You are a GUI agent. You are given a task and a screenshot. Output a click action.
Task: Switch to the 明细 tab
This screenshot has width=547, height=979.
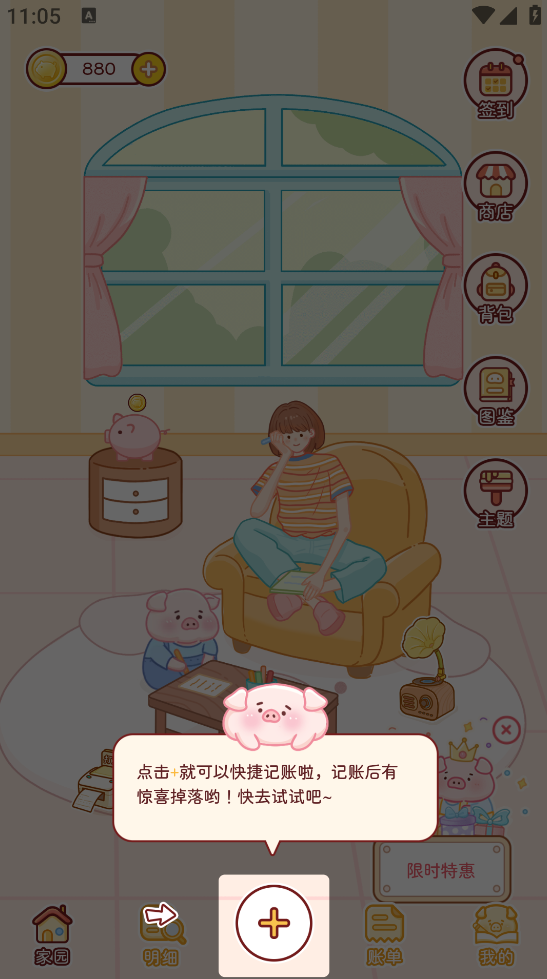[x=161, y=935]
